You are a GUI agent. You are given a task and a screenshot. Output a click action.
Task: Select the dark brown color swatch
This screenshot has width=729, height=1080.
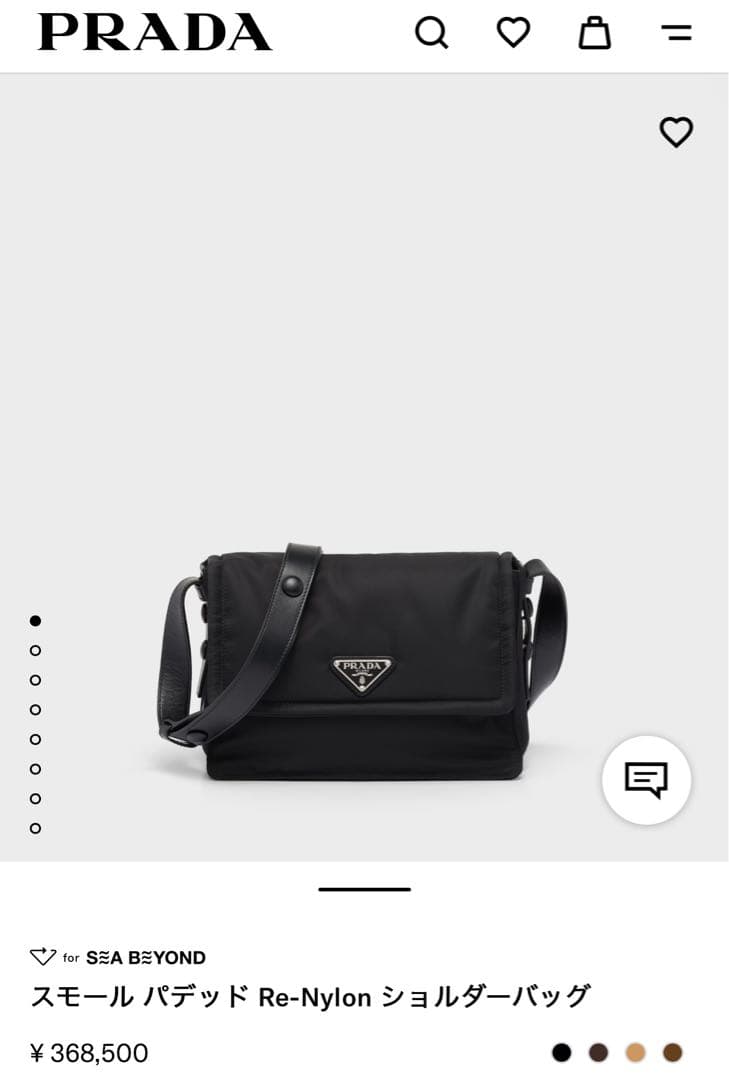[597, 1053]
